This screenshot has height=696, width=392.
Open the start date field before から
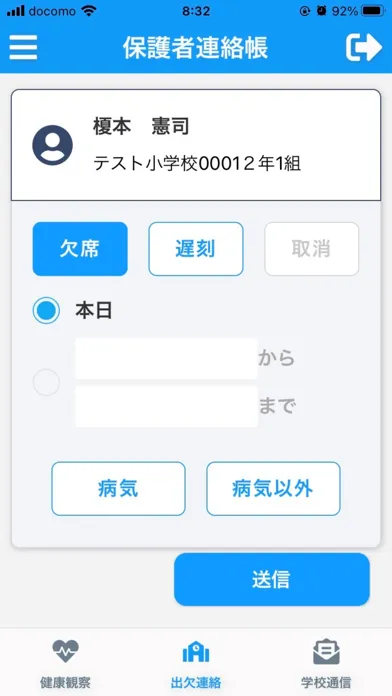166,359
